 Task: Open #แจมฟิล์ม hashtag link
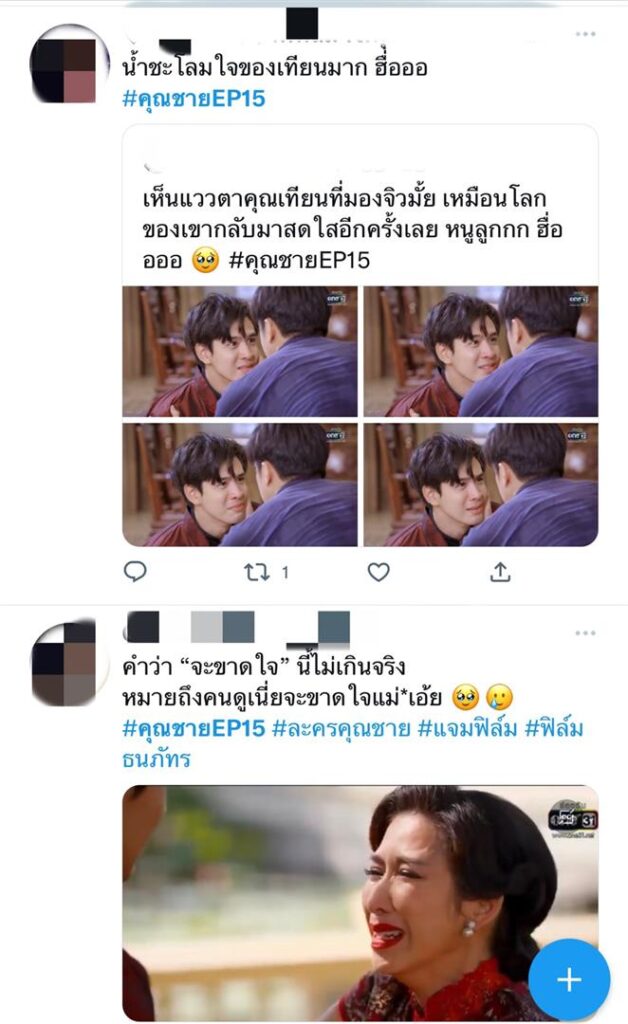(465, 728)
